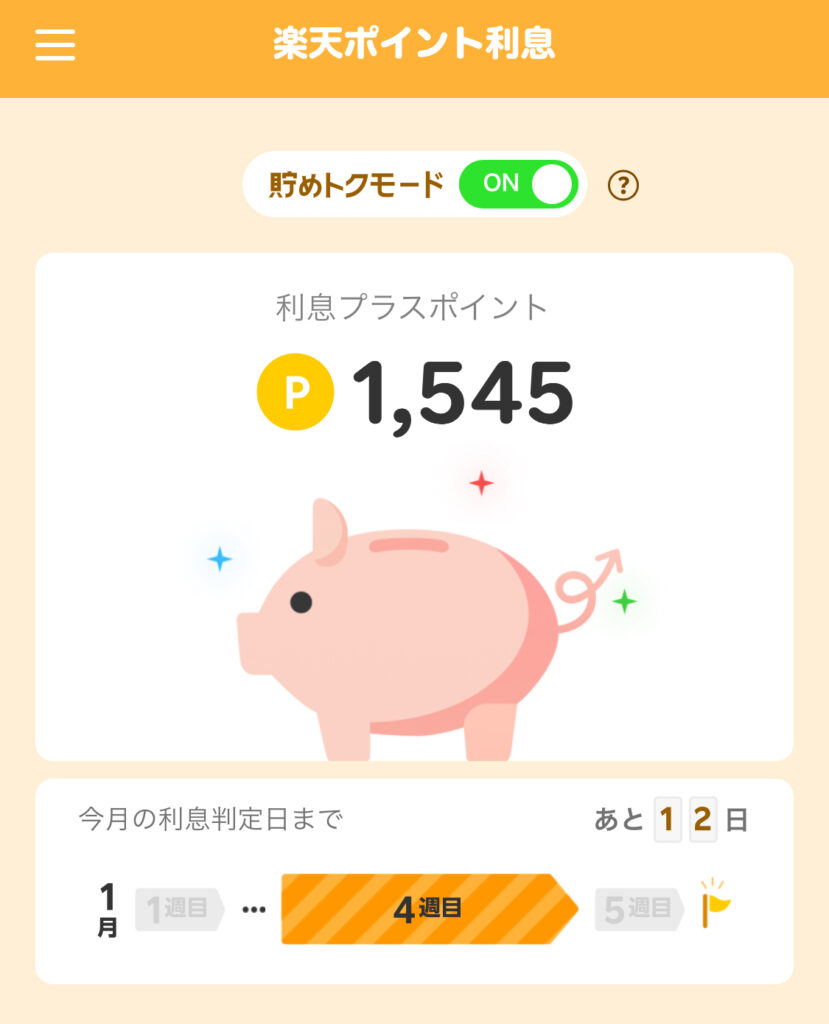Open the 貯めトクモード help question mark

click(623, 185)
